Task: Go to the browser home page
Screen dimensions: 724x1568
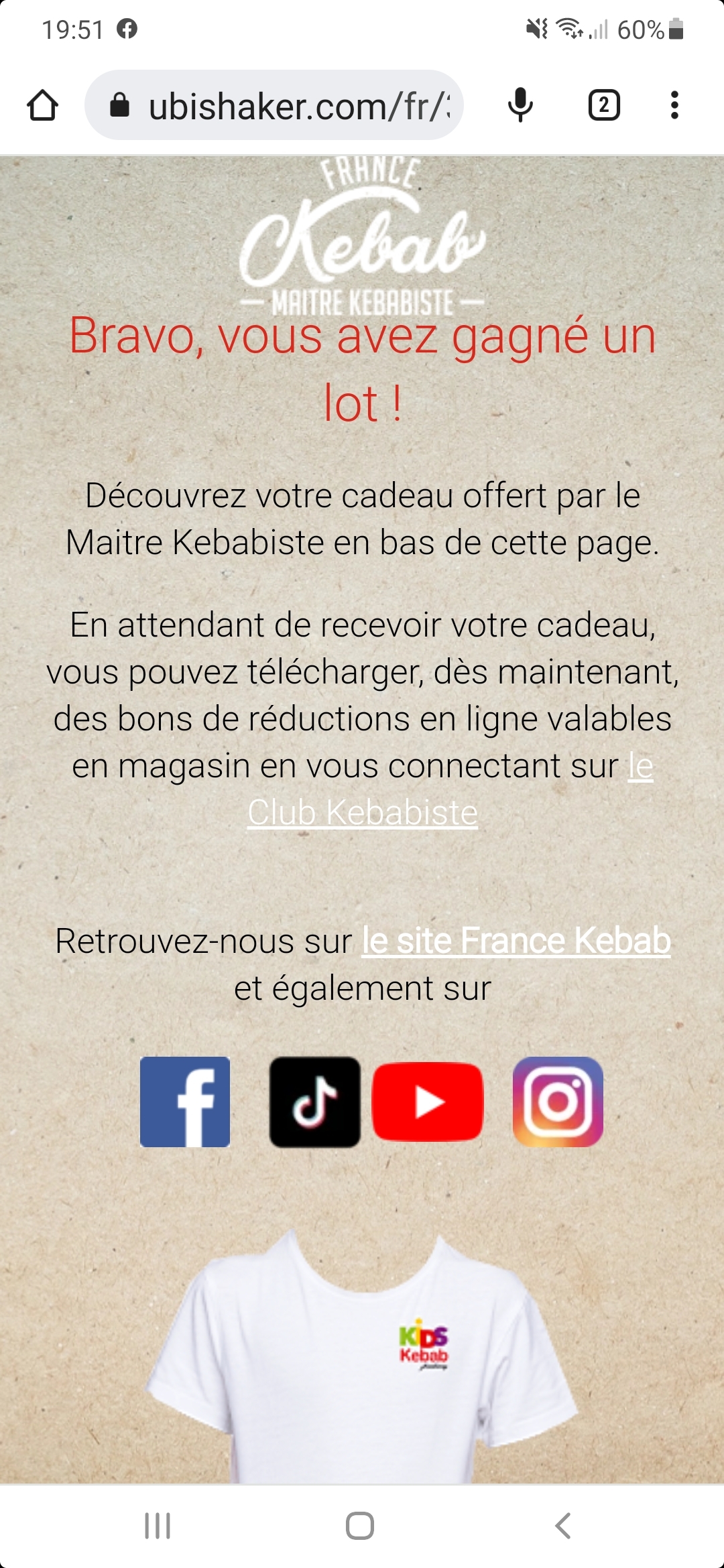Action: coord(42,105)
